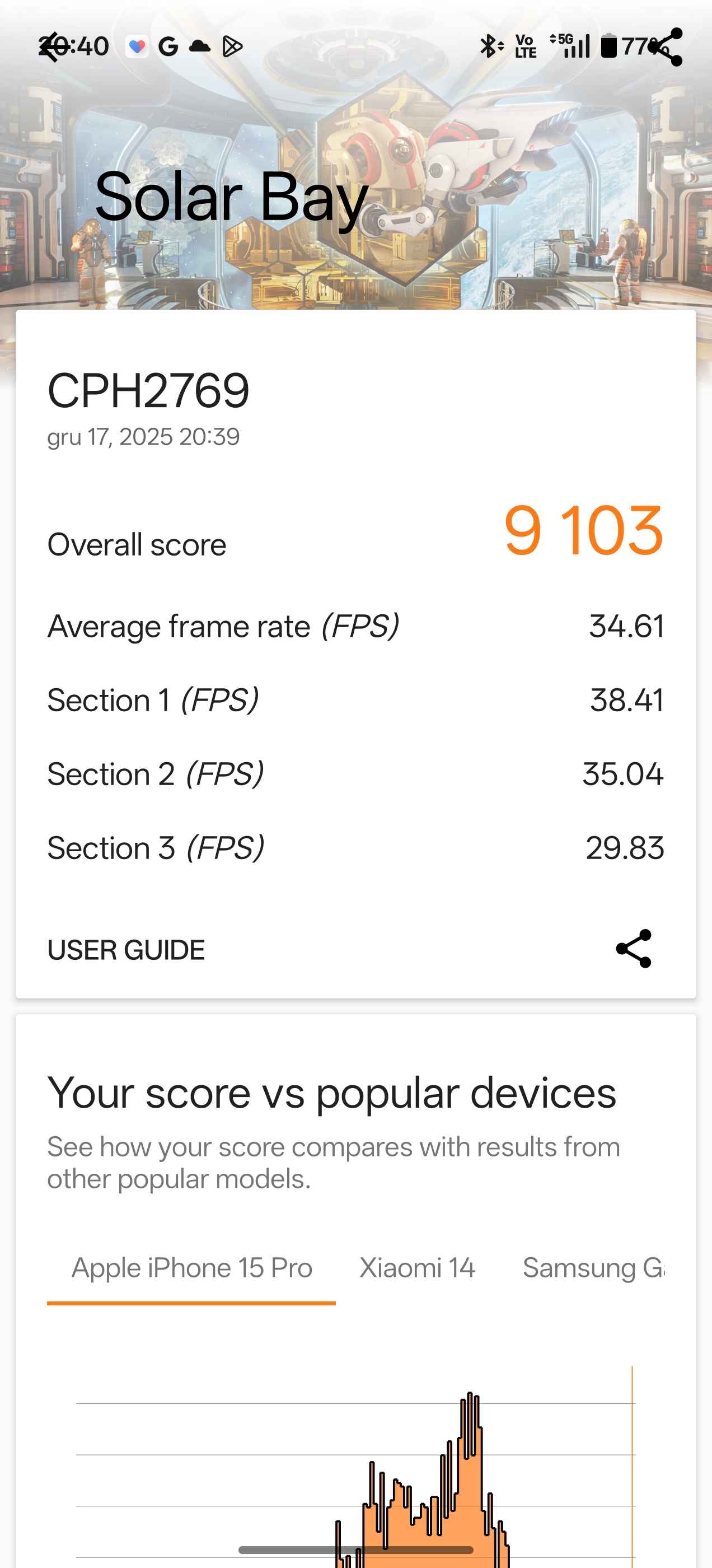Select the Xiaomi 14 comparison tab
Viewport: 712px width, 1568px height.
(x=417, y=1268)
